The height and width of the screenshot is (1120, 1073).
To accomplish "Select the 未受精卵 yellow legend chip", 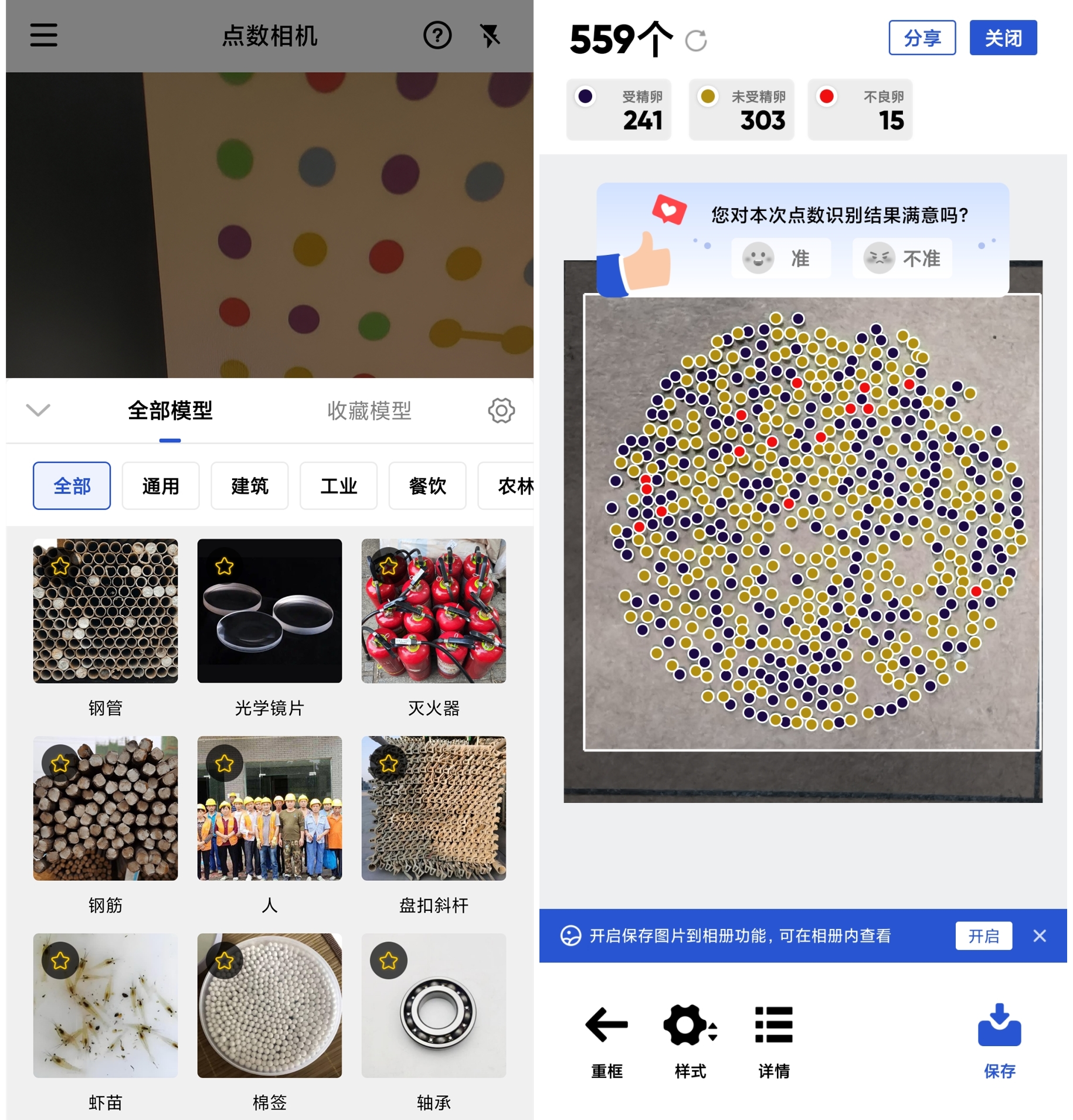I will pos(741,109).
